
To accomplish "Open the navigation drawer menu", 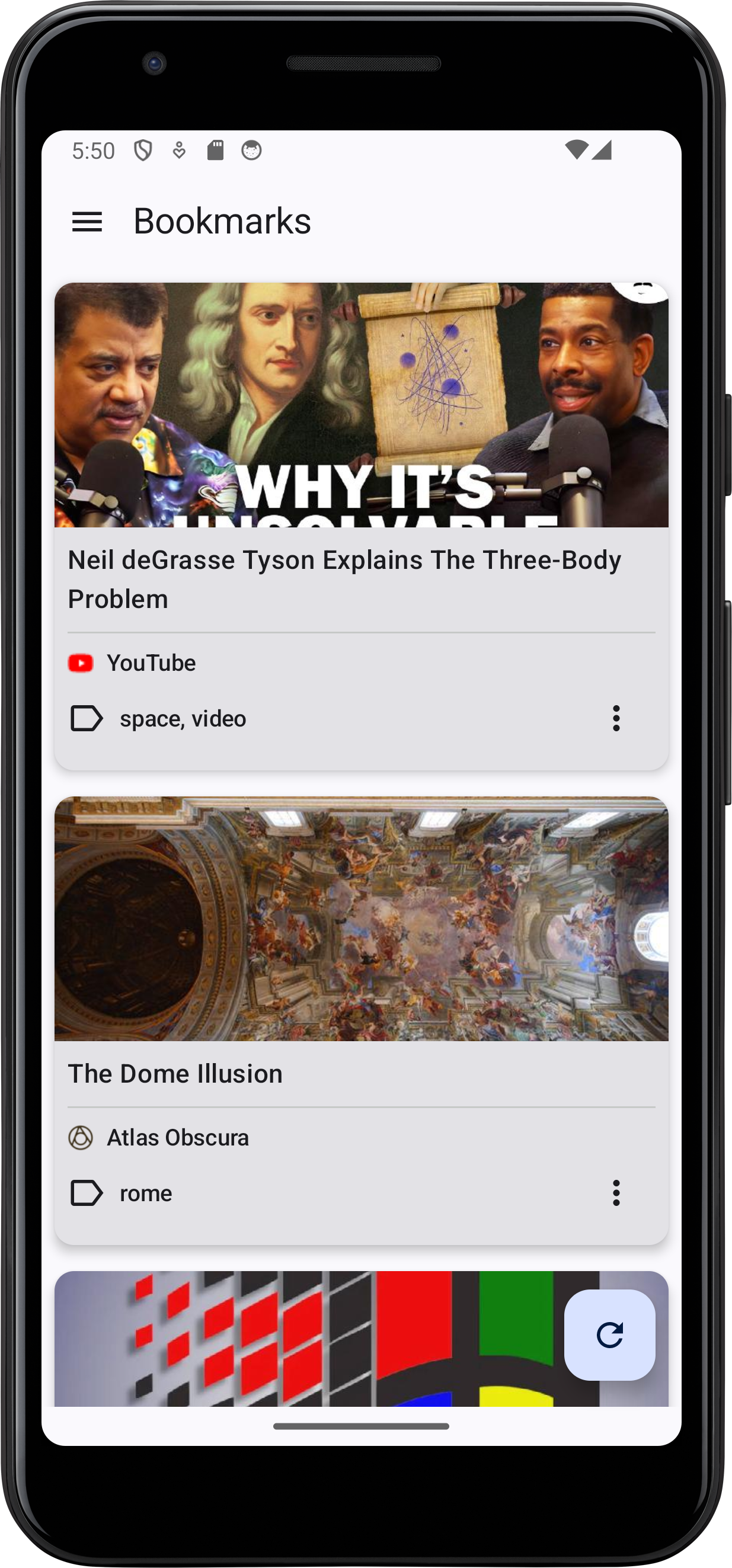I will (87, 222).
